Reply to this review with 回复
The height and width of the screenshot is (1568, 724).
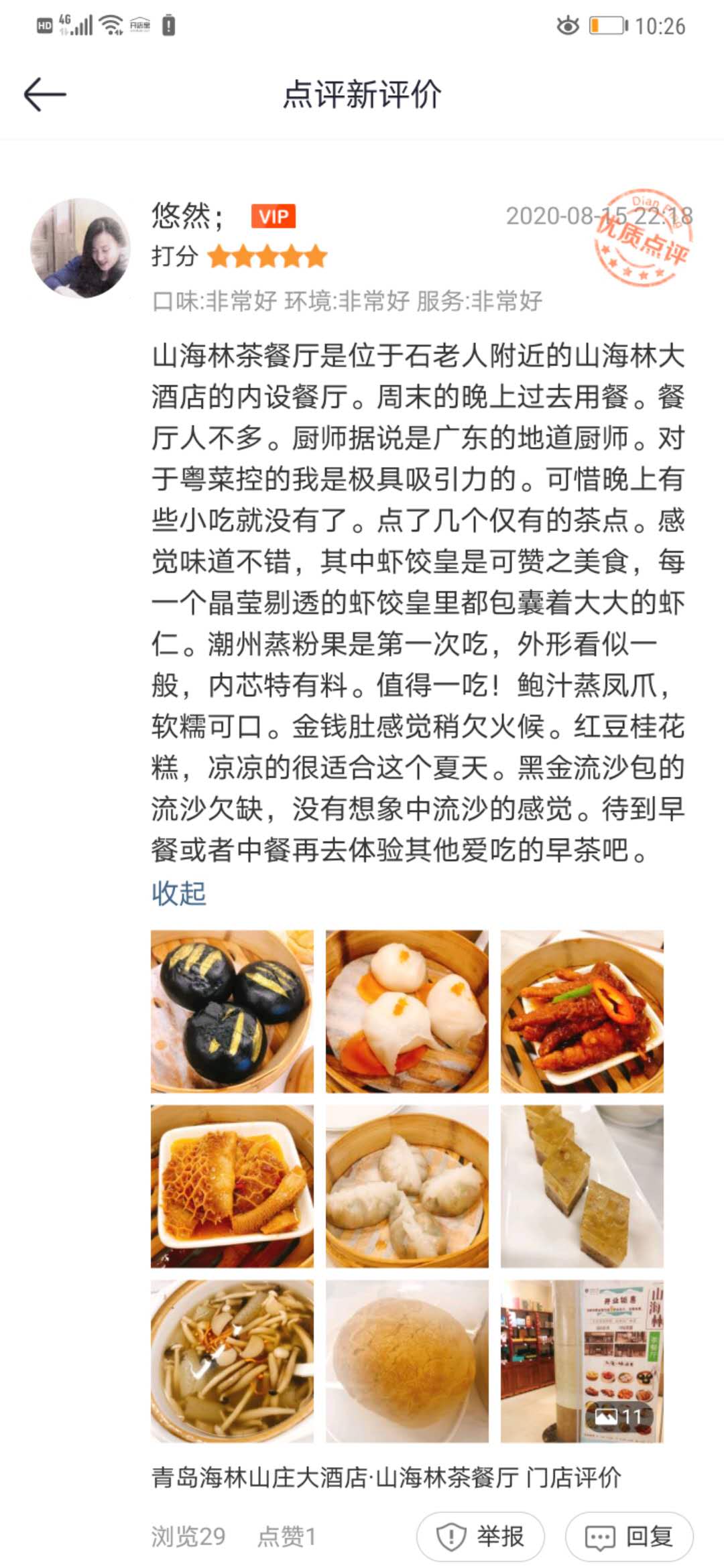(x=629, y=1537)
